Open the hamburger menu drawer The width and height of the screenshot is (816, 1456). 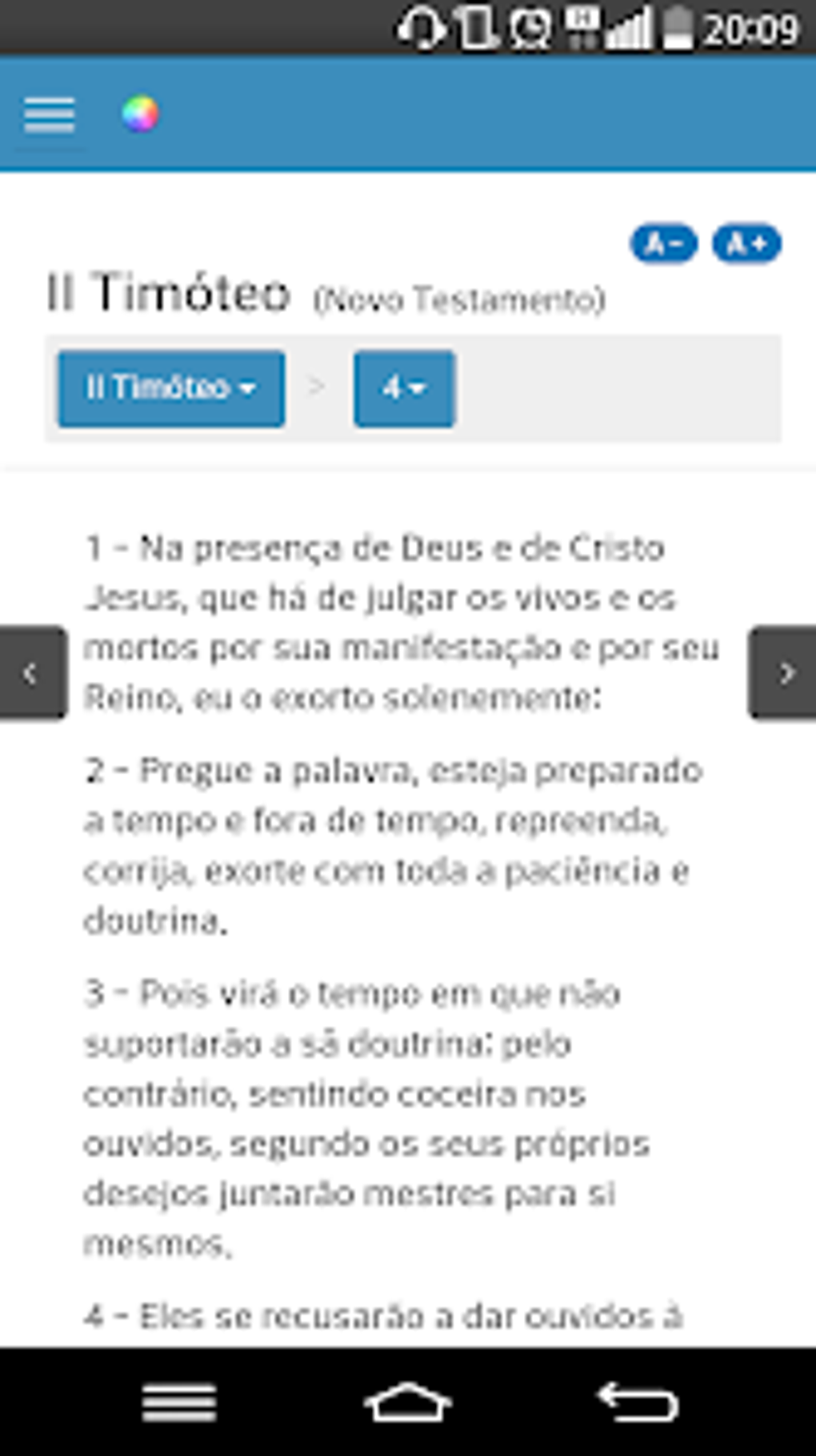(50, 115)
